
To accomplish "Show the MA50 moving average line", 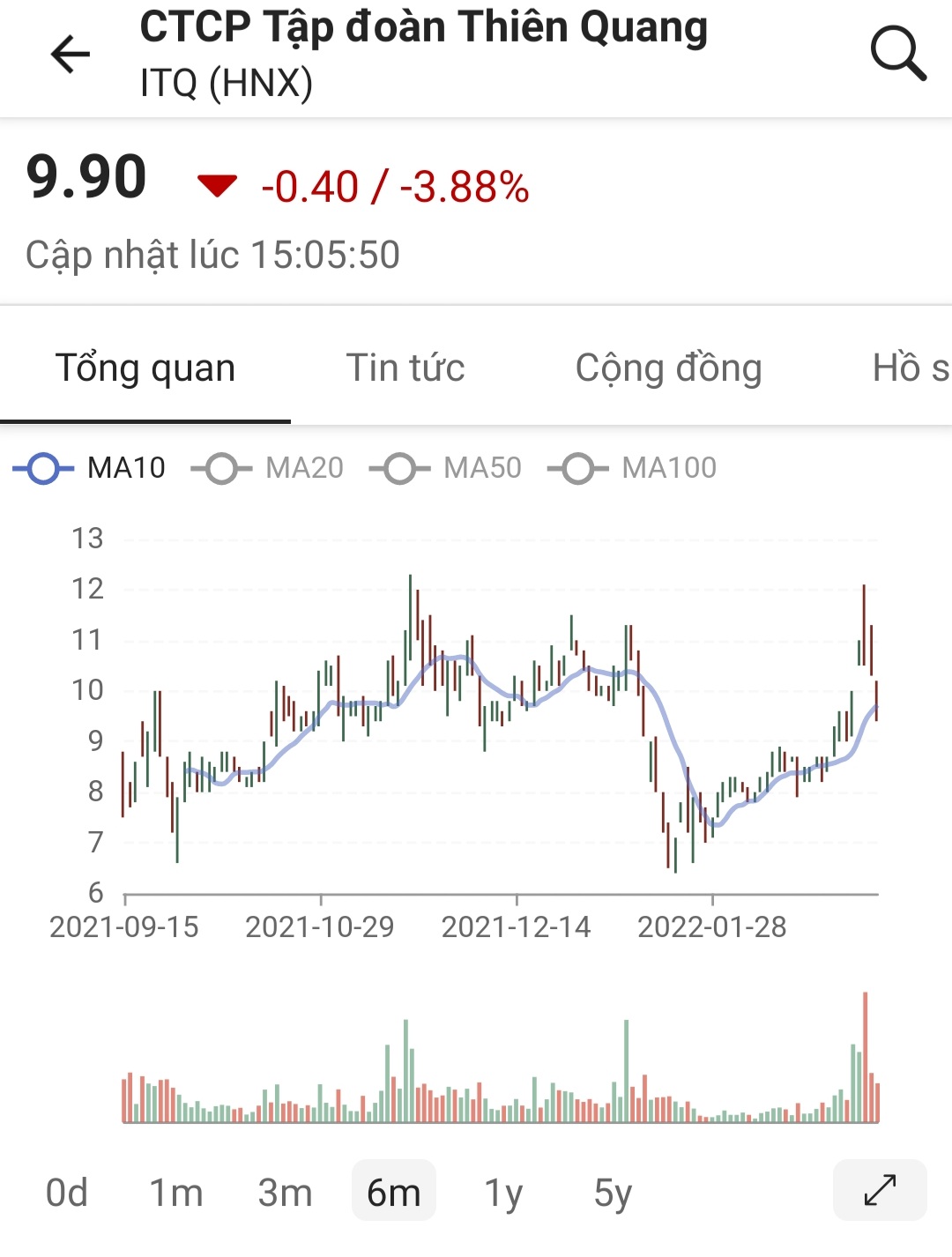I will pyautogui.click(x=446, y=468).
